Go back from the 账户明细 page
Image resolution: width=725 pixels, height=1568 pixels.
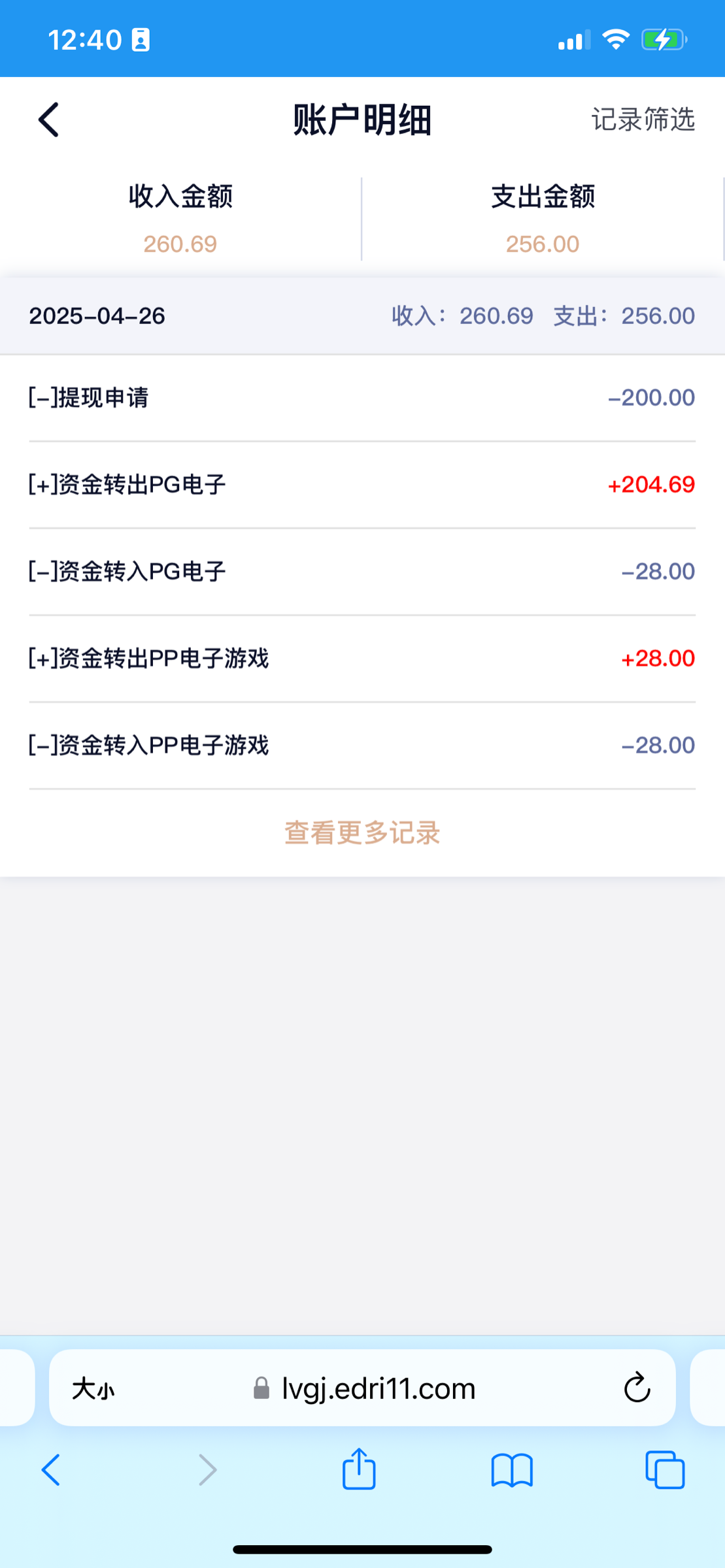click(x=49, y=120)
